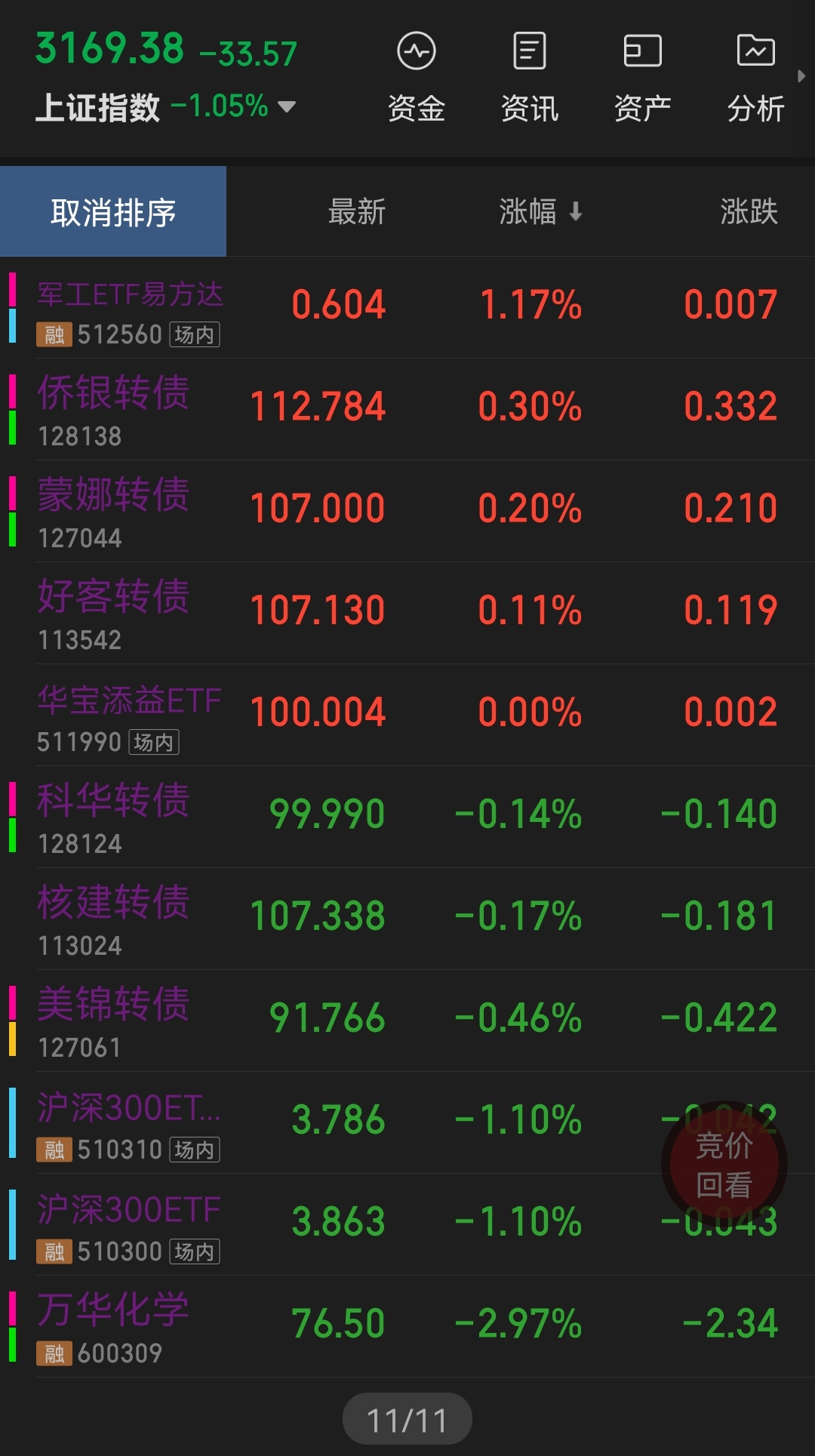This screenshot has width=815, height=1456.
Task: Open 蒙娜转债 details
Action: pyautogui.click(x=113, y=511)
